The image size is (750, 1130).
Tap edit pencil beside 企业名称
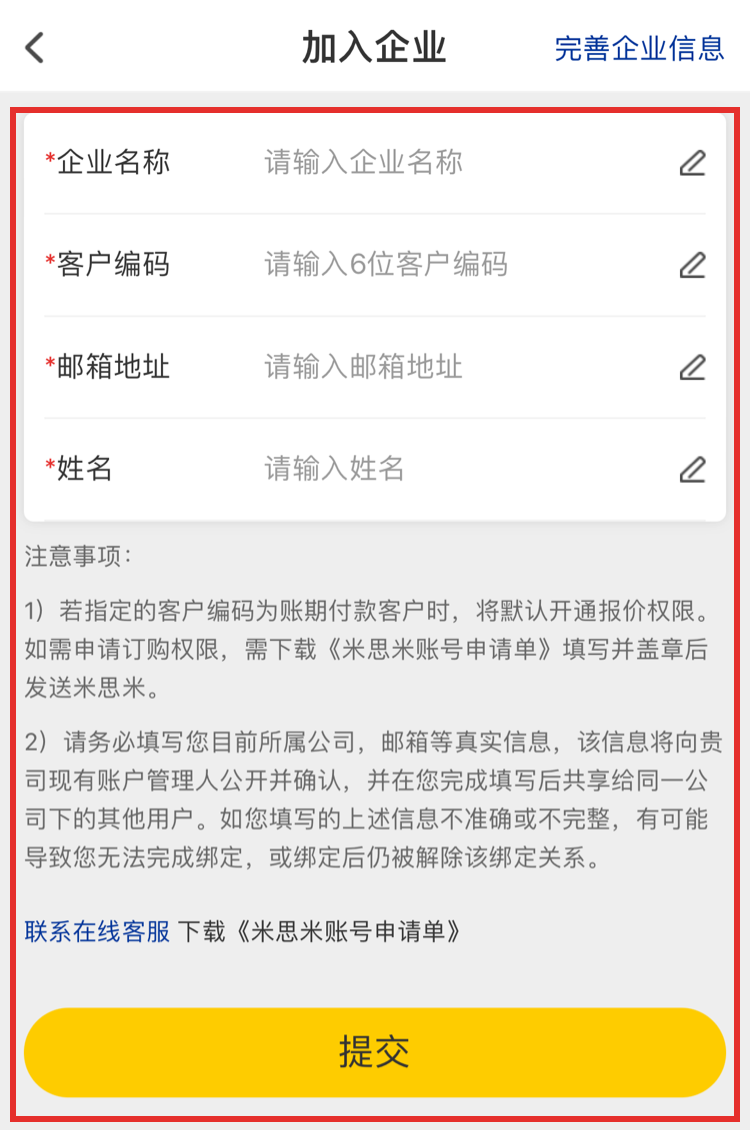[x=692, y=163]
